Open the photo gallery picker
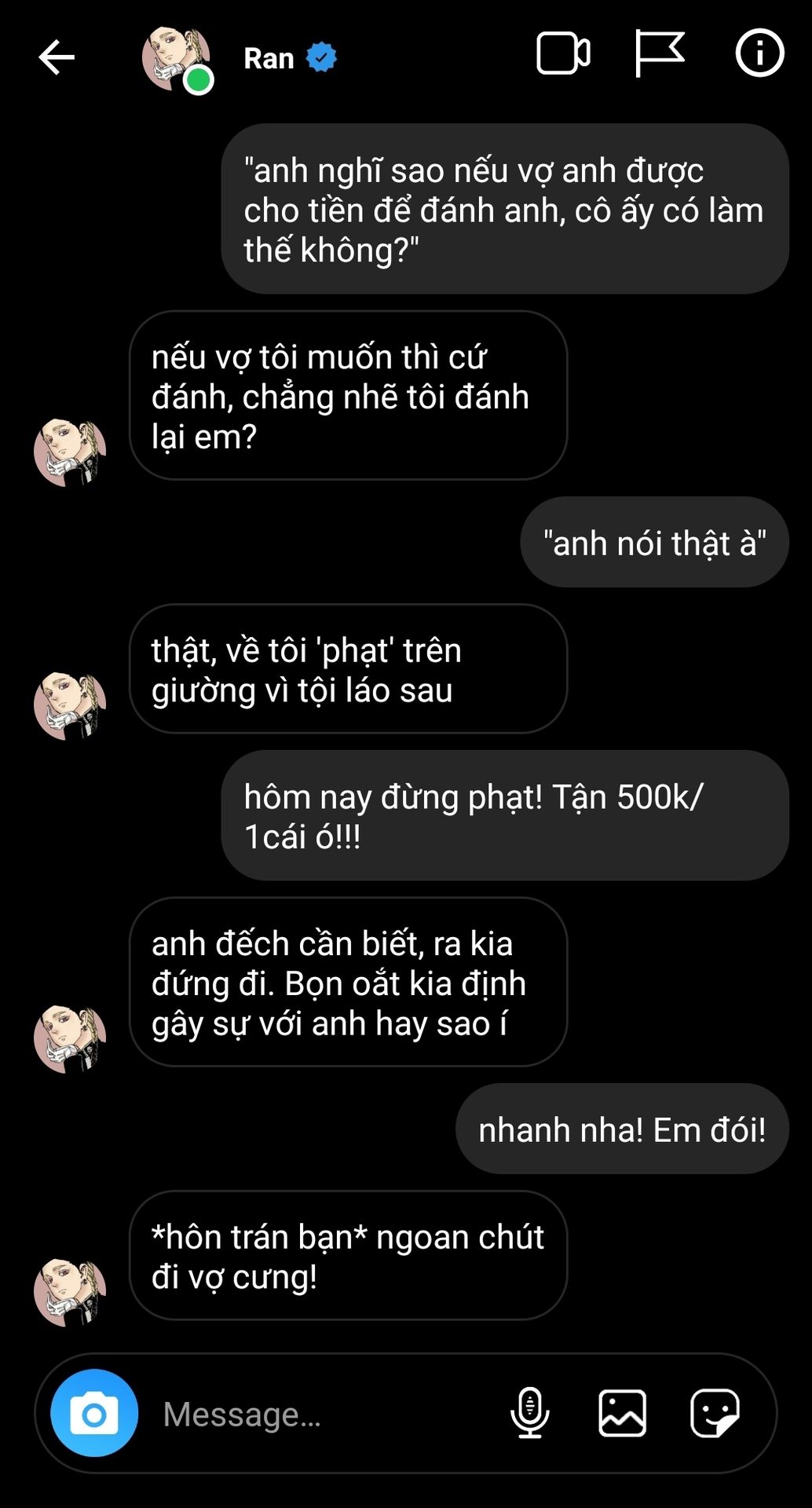 622,1412
